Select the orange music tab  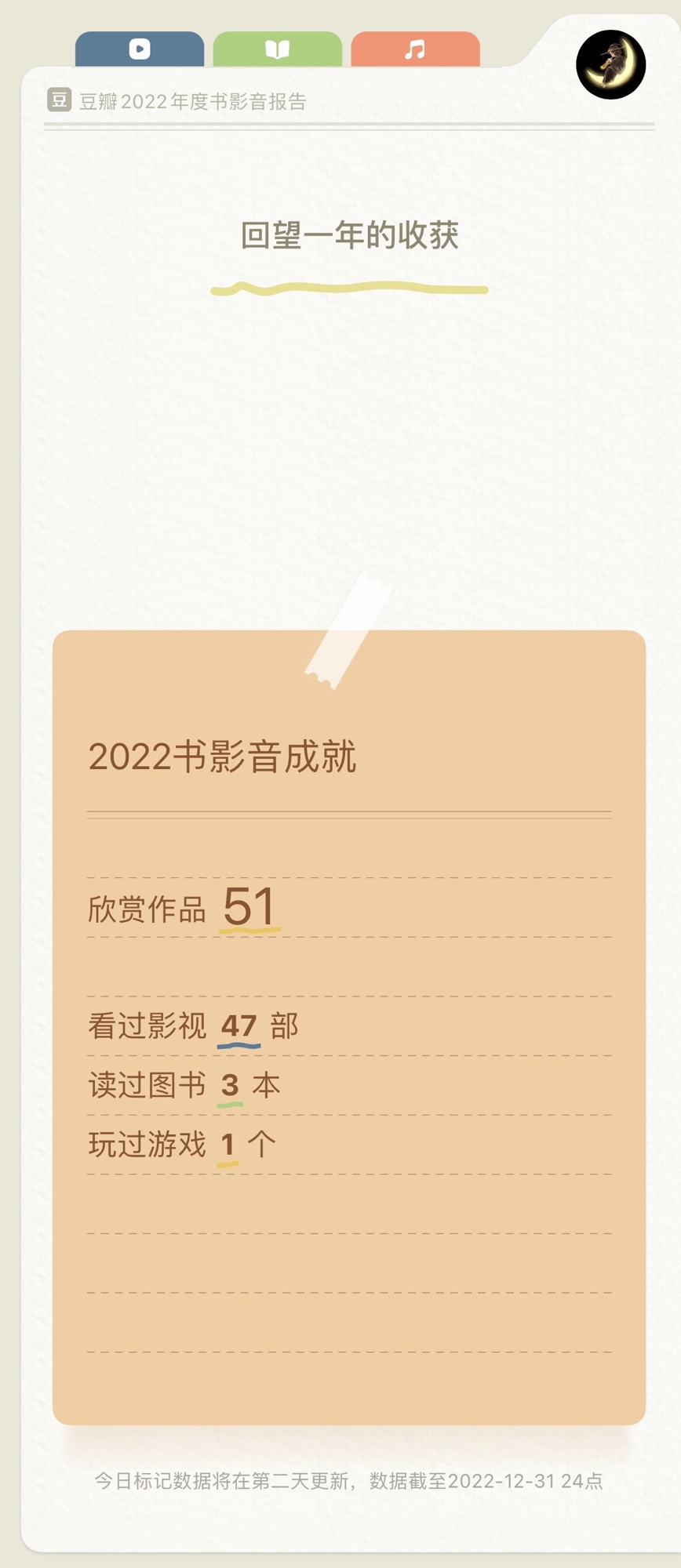415,49
